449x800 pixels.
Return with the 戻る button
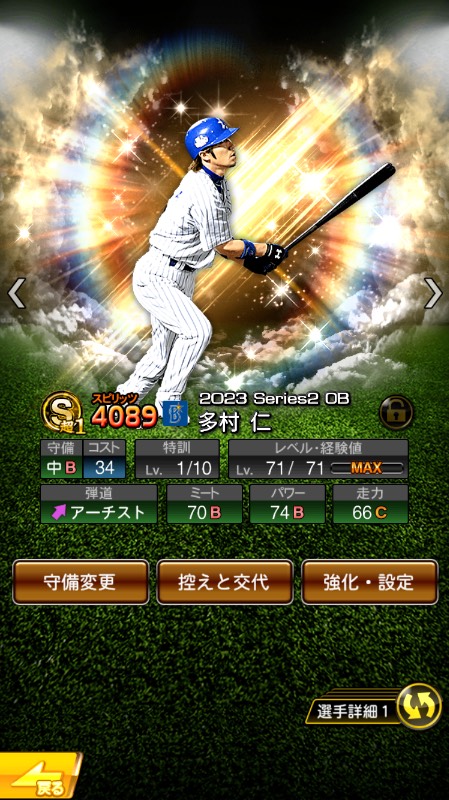40,776
